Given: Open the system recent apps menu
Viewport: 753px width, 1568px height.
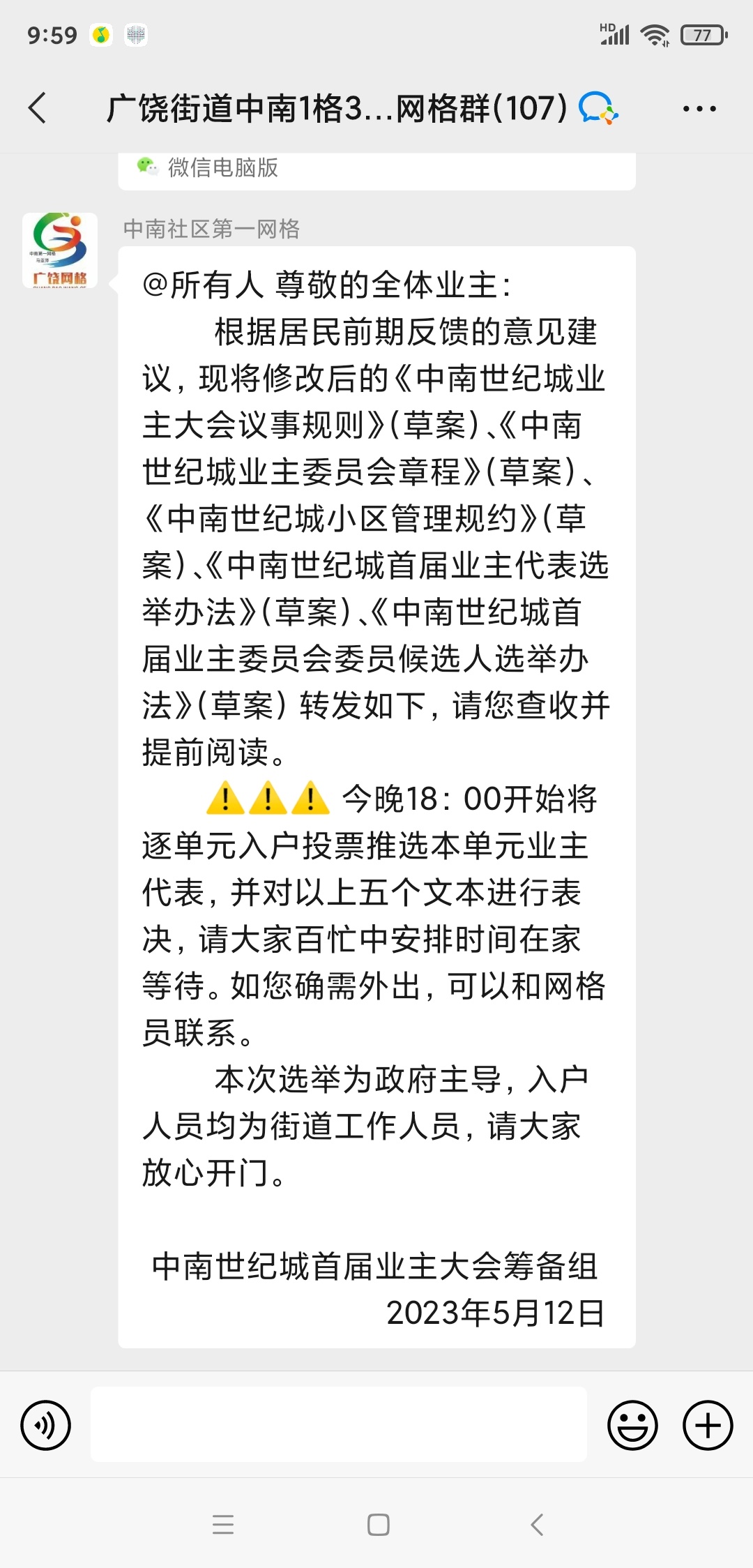Looking at the screenshot, I should (x=223, y=1524).
